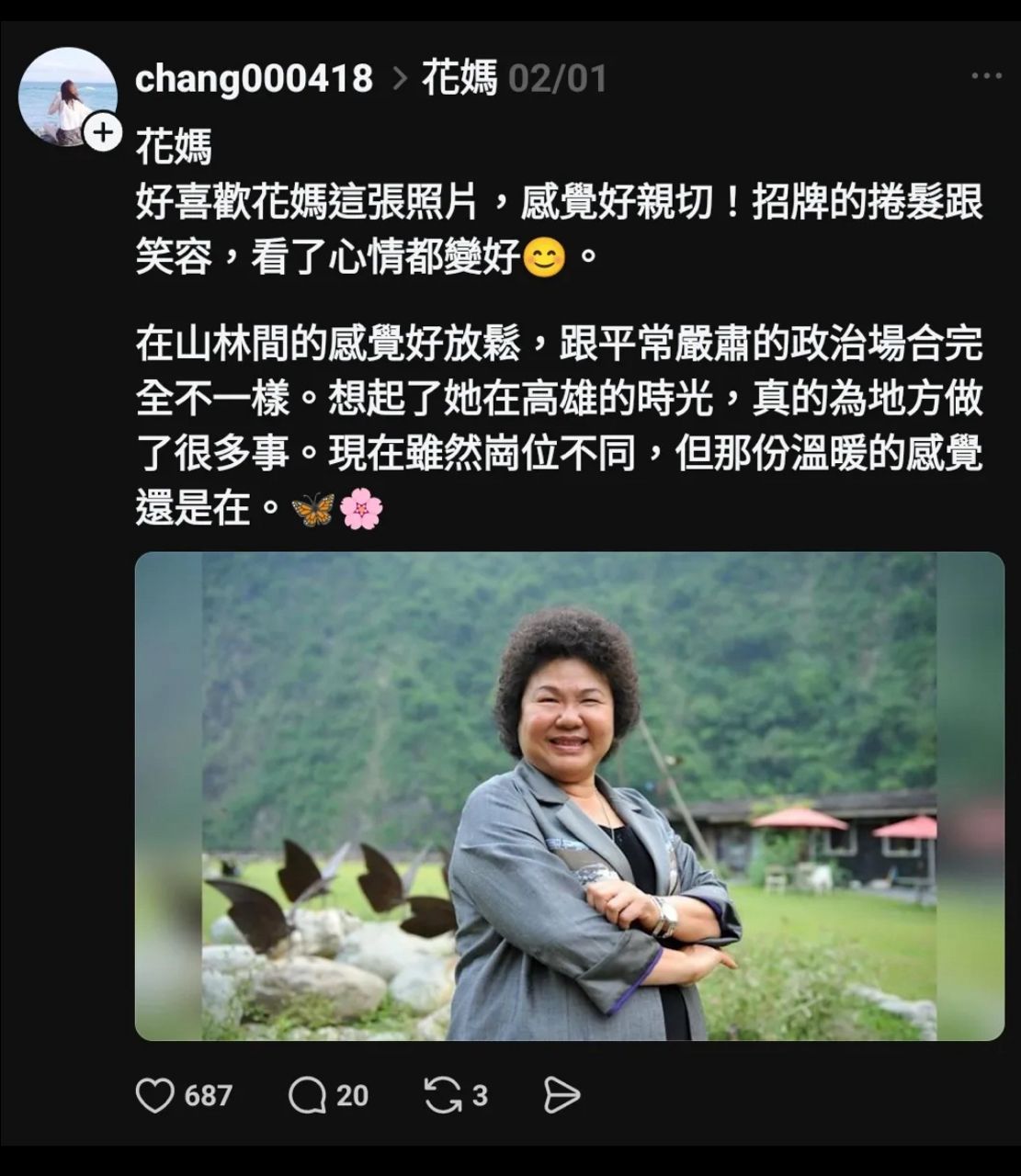Open chang000418's profile avatar
The height and width of the screenshot is (1176, 1021).
pyautogui.click(x=66, y=95)
